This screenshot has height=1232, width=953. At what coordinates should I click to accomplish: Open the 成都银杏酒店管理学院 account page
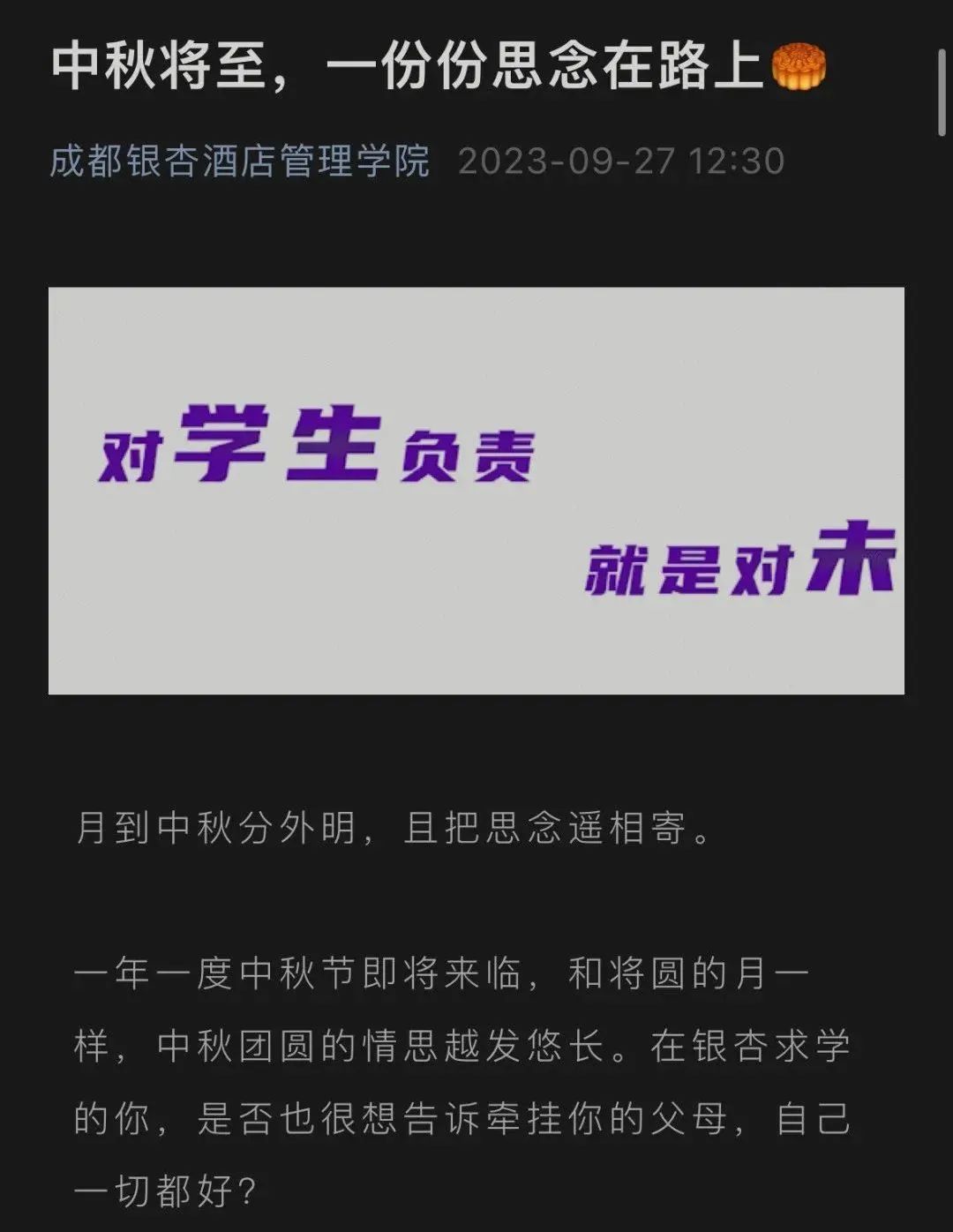click(x=239, y=162)
